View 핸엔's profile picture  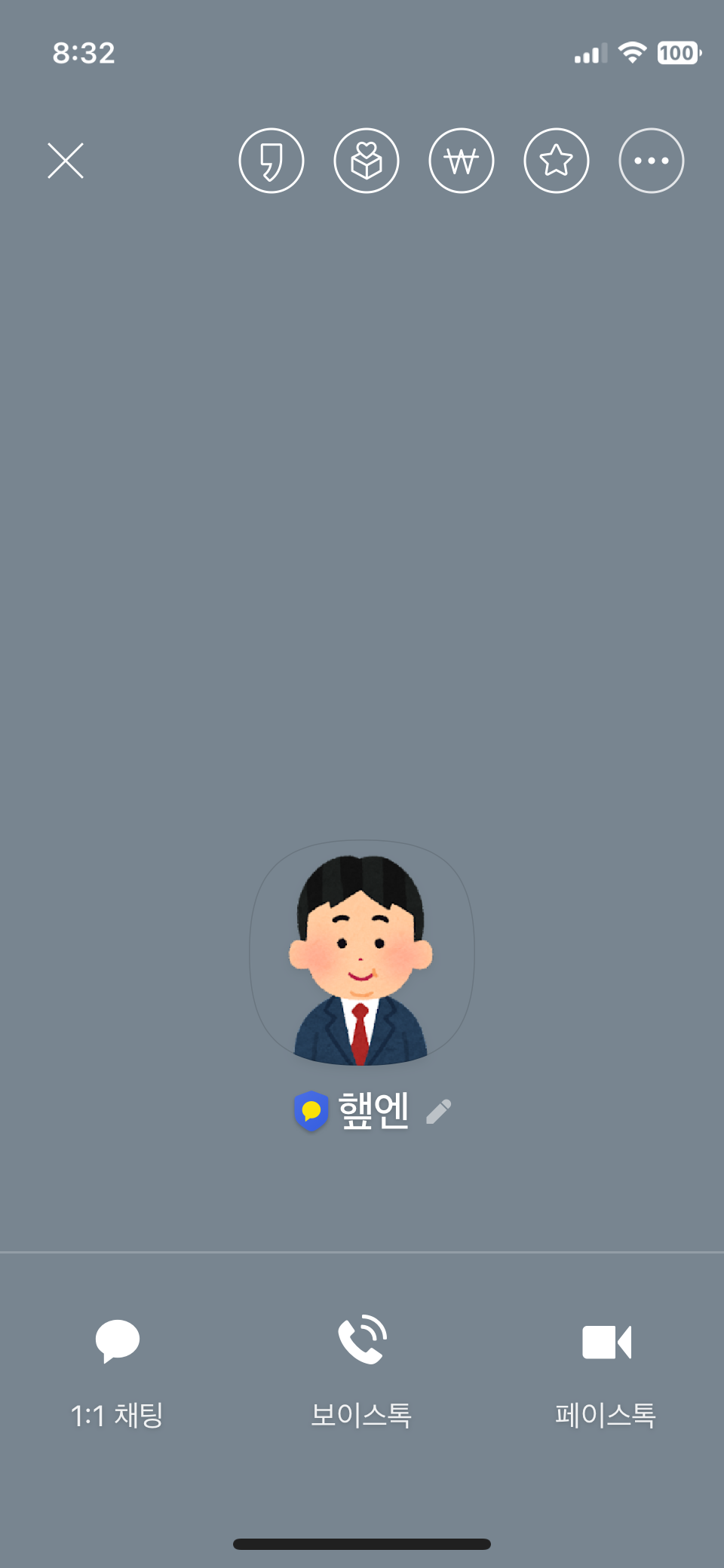pyautogui.click(x=362, y=954)
